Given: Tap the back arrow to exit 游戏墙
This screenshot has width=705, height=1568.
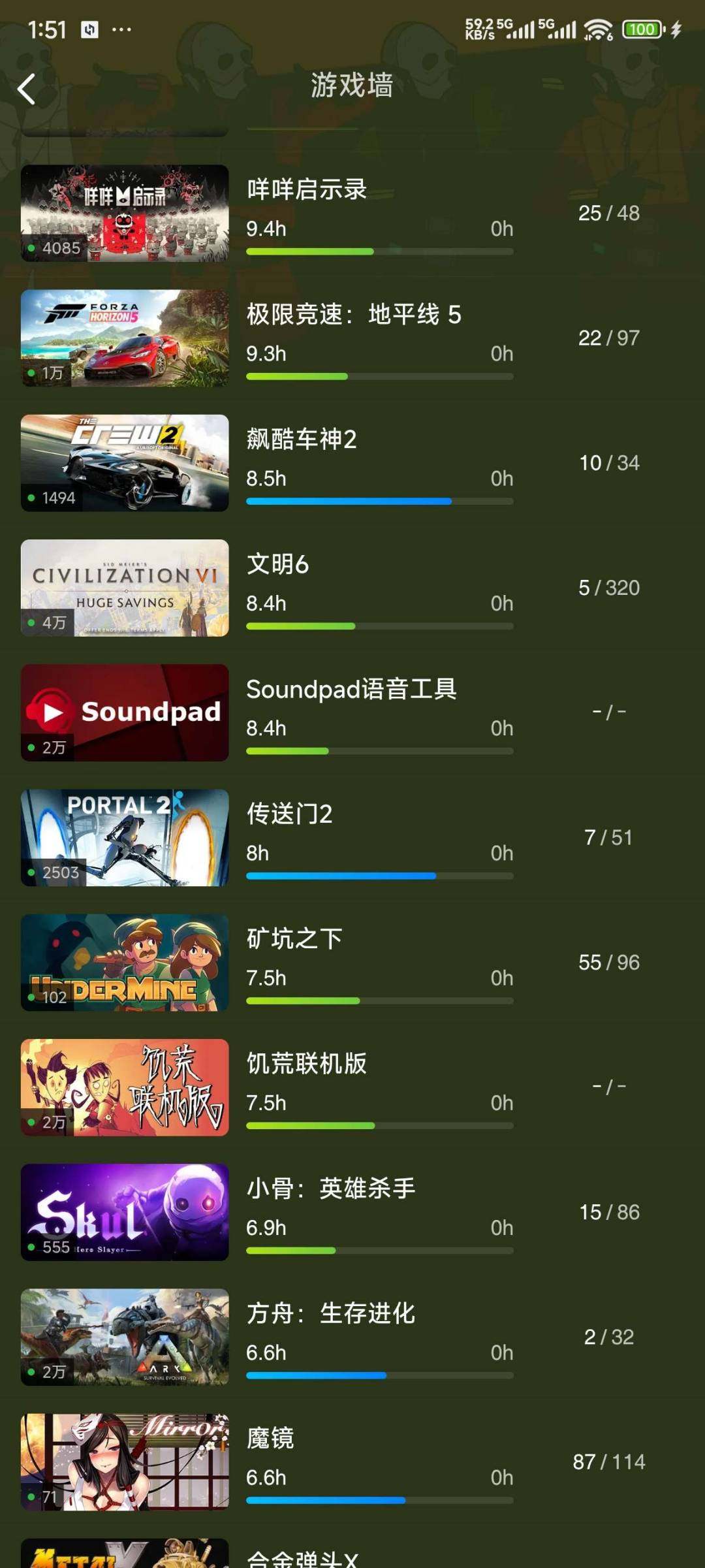Looking at the screenshot, I should (x=26, y=89).
